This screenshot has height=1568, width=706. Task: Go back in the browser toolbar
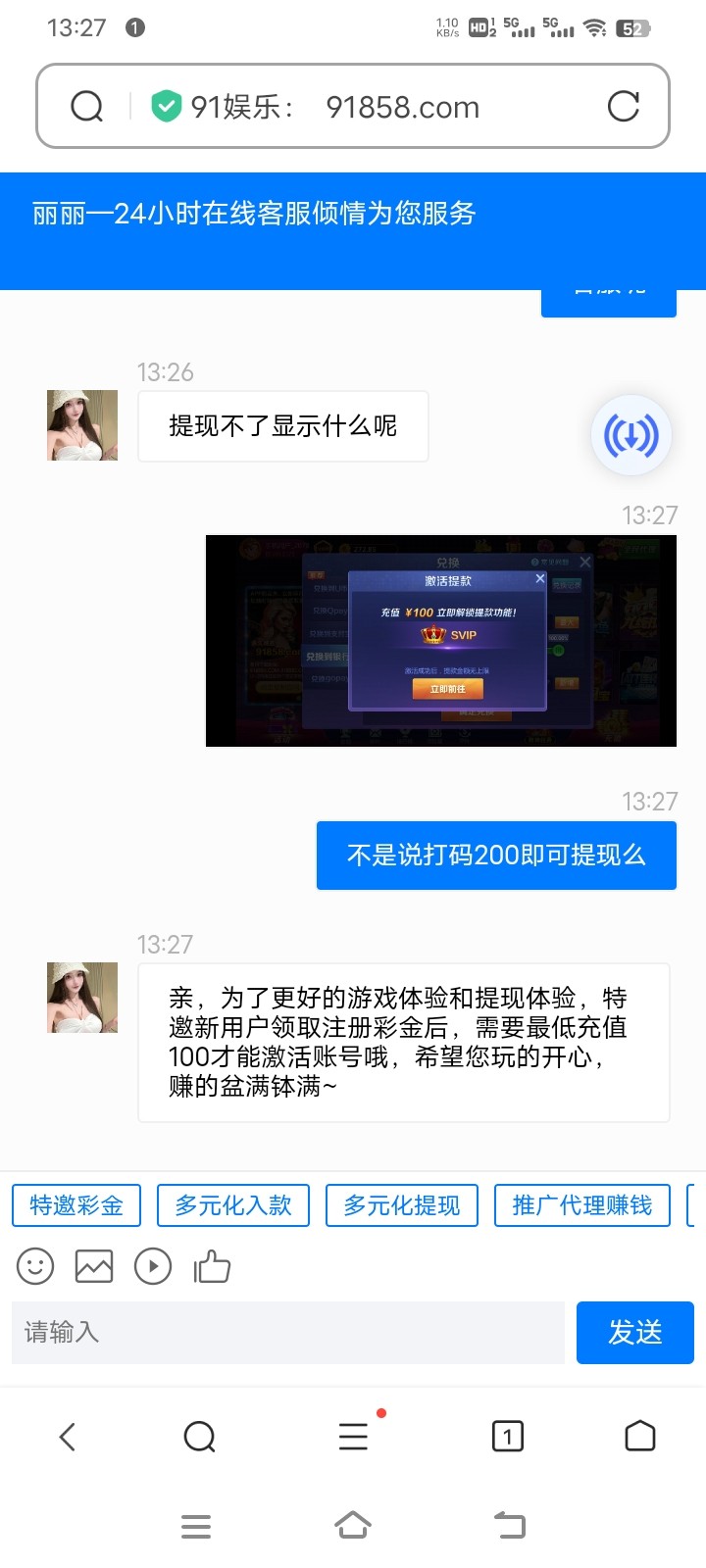coord(67,1437)
